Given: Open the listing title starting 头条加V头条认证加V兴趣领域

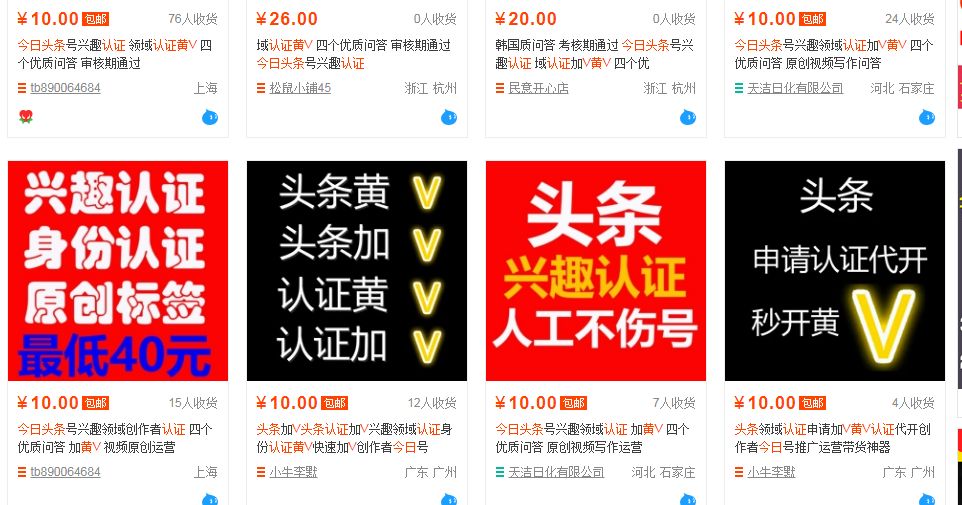Looking at the screenshot, I should (354, 438).
